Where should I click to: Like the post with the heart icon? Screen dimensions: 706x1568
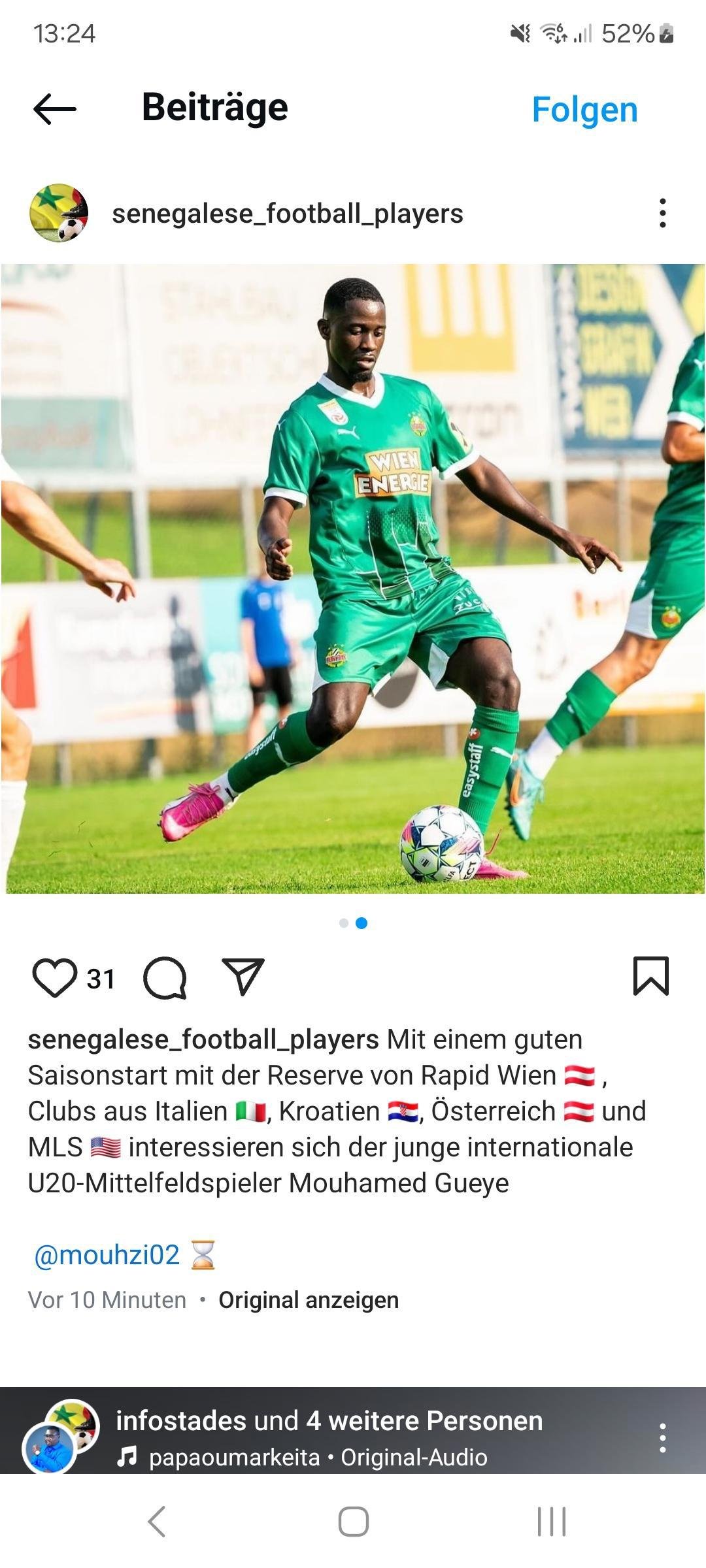coord(54,977)
